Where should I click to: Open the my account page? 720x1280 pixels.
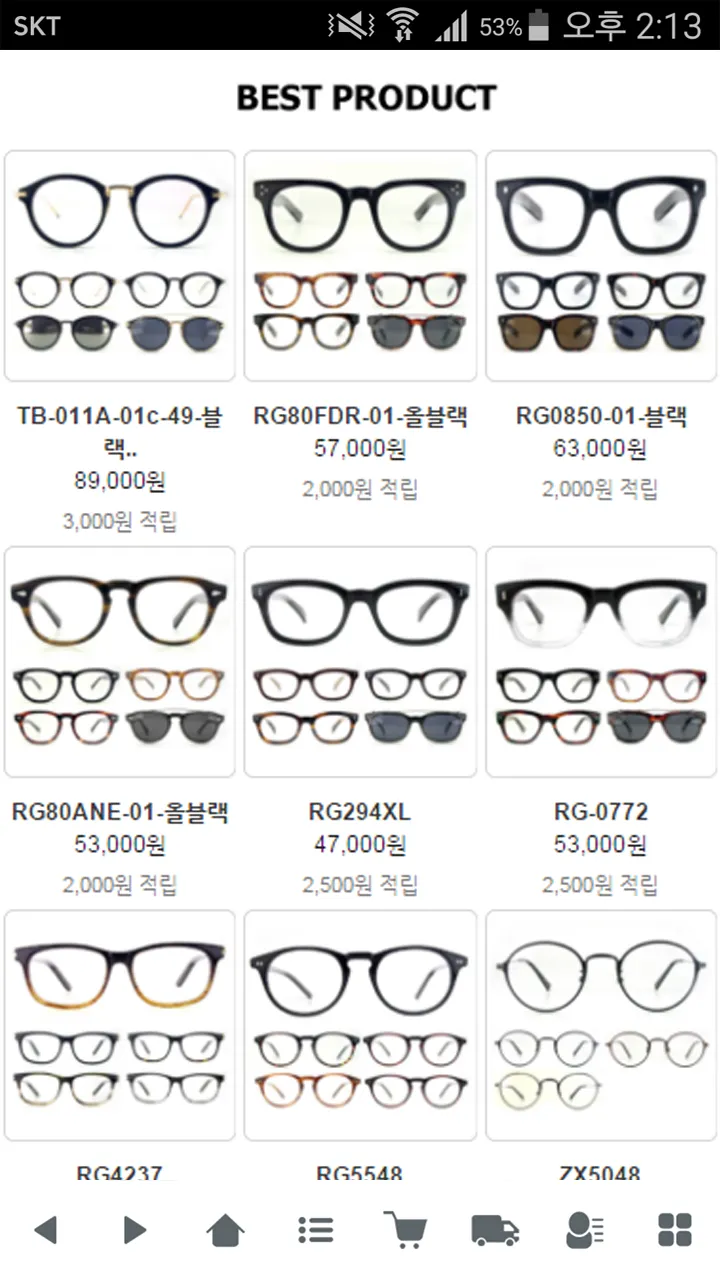point(584,1229)
